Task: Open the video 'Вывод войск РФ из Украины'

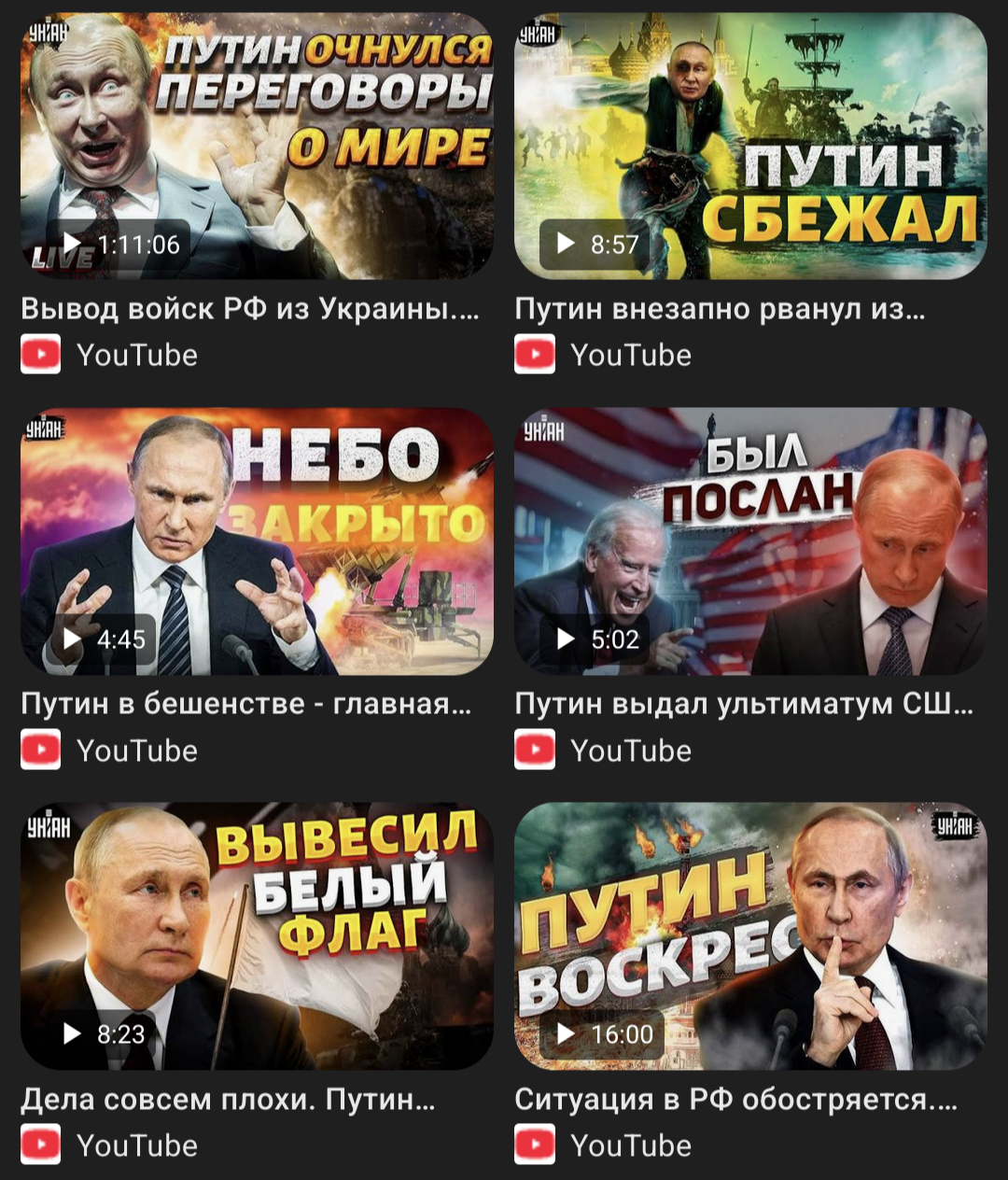Action: click(x=257, y=147)
